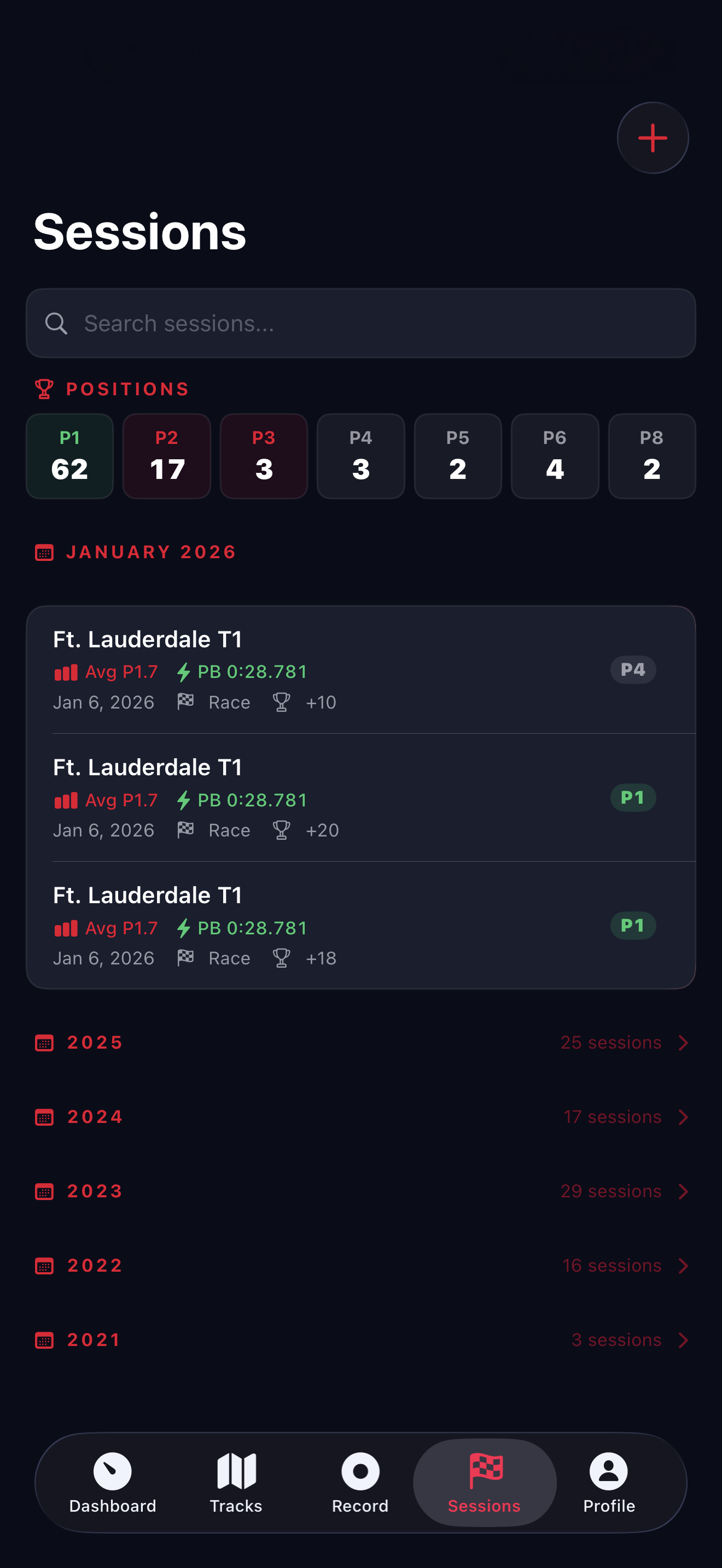Viewport: 722px width, 1568px height.
Task: Filter by P1 position chip
Action: click(69, 456)
